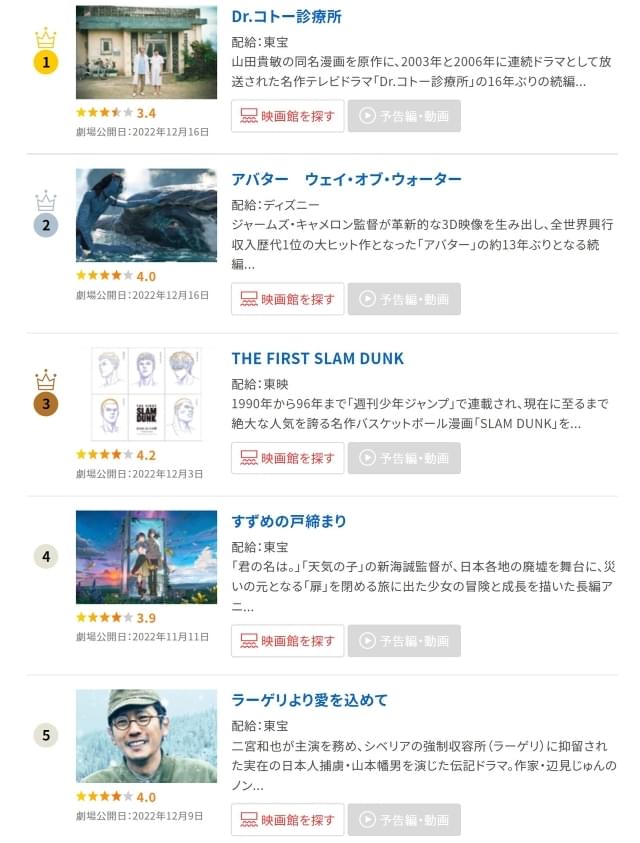This screenshot has width=640, height=843.
Task: Find theaters for ラーゲリより愛を込めて
Action: click(288, 820)
